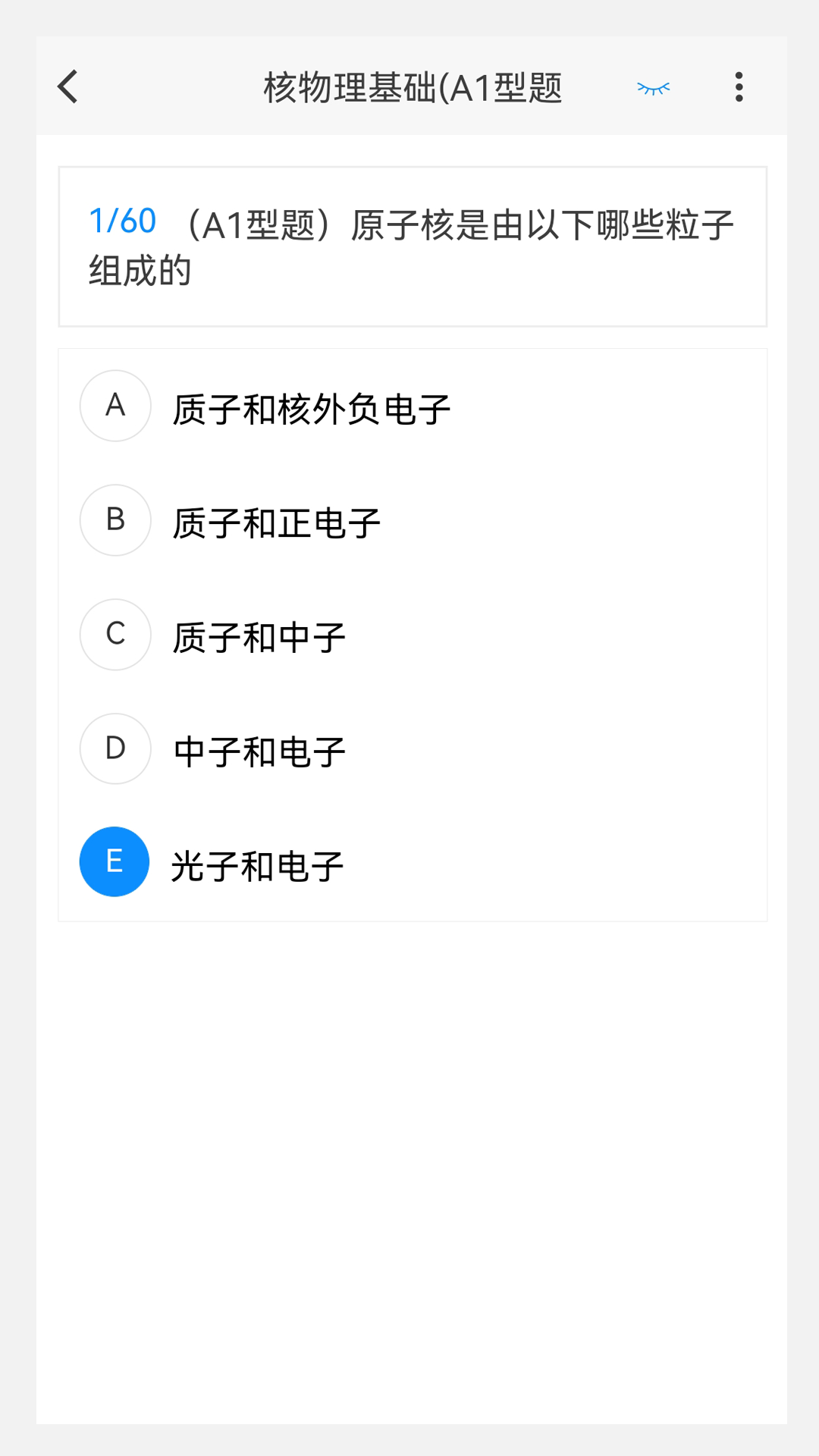Tap the 1/60 progress indicator
Viewport: 819px width, 1456px height.
(122, 221)
